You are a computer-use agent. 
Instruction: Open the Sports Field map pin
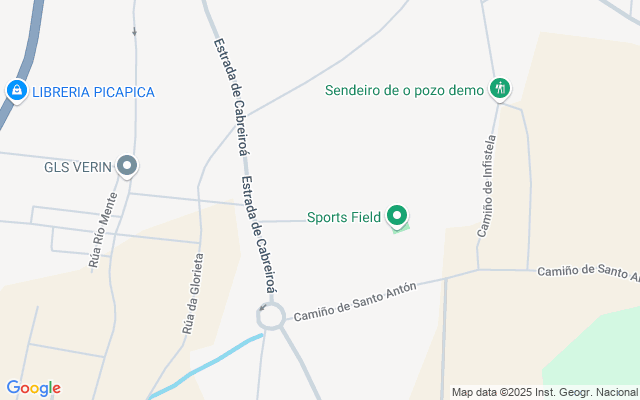(397, 216)
